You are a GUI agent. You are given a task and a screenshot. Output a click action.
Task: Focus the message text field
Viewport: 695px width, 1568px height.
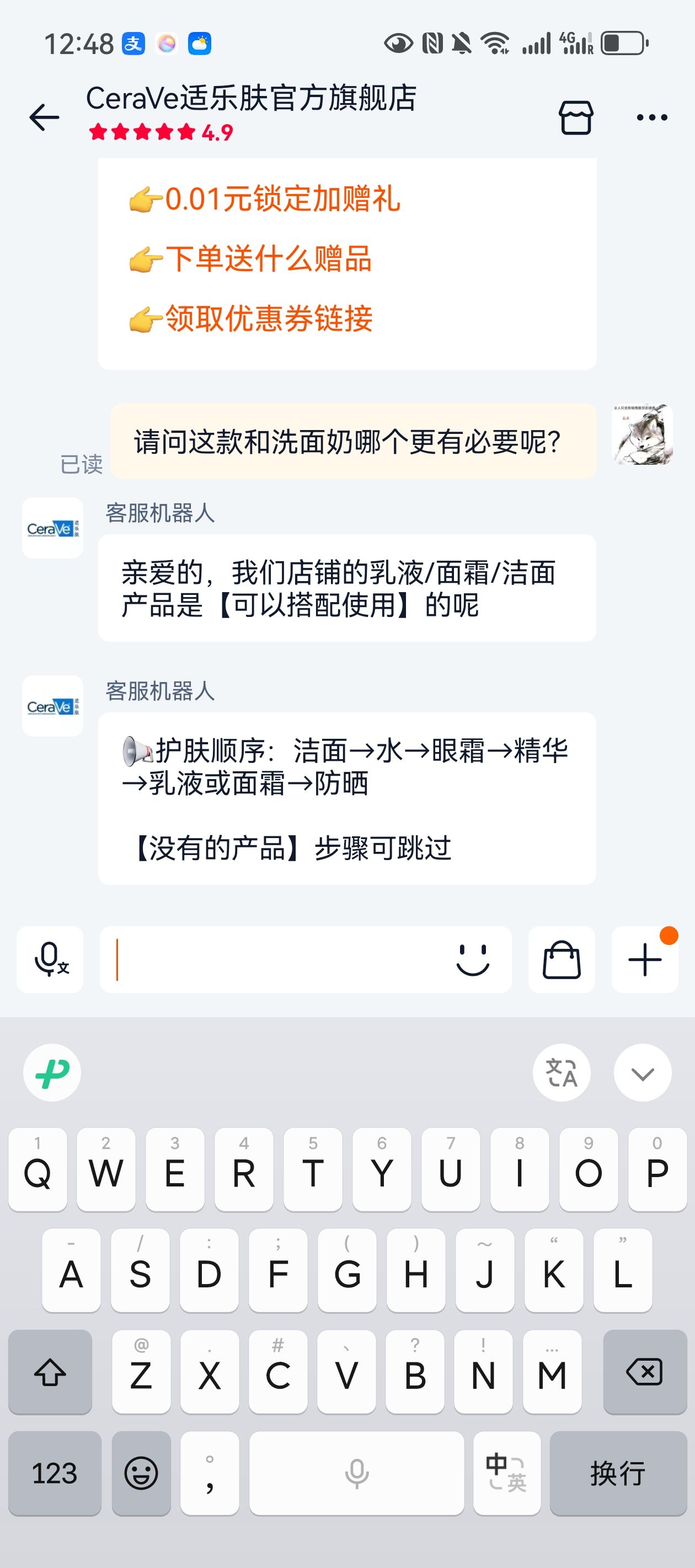[274, 960]
